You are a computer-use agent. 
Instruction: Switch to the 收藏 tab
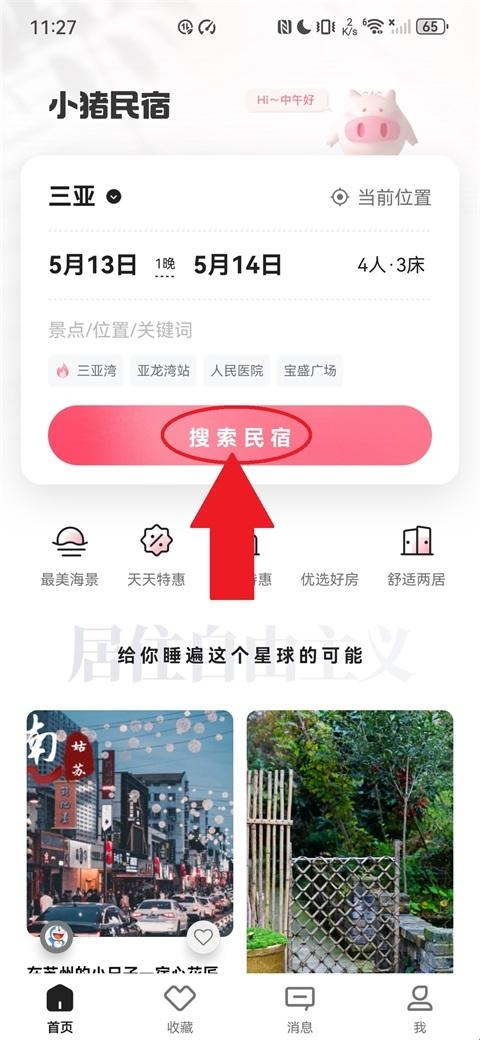pos(180,1008)
